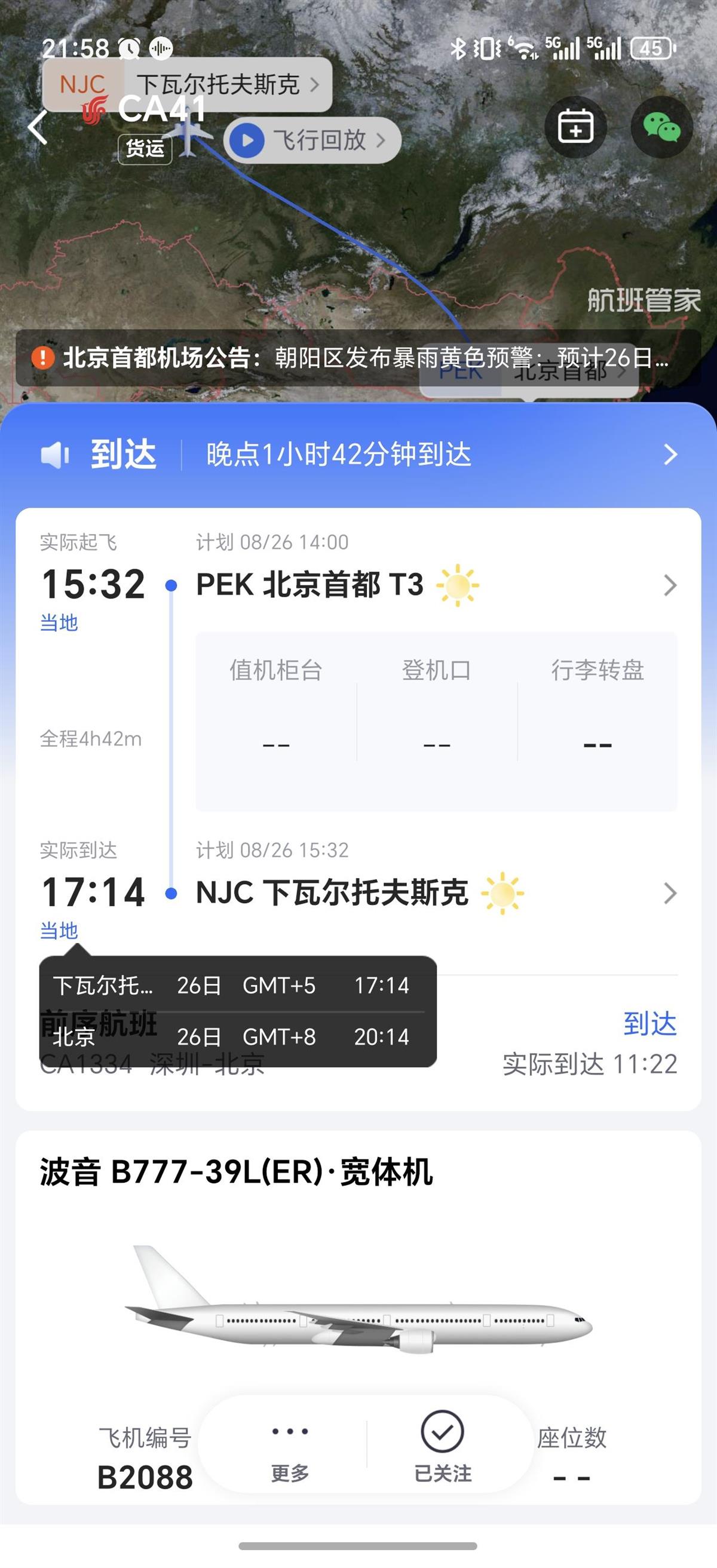Tap 当地 under the 15:32 departure time
The image size is (717, 1568).
point(59,622)
